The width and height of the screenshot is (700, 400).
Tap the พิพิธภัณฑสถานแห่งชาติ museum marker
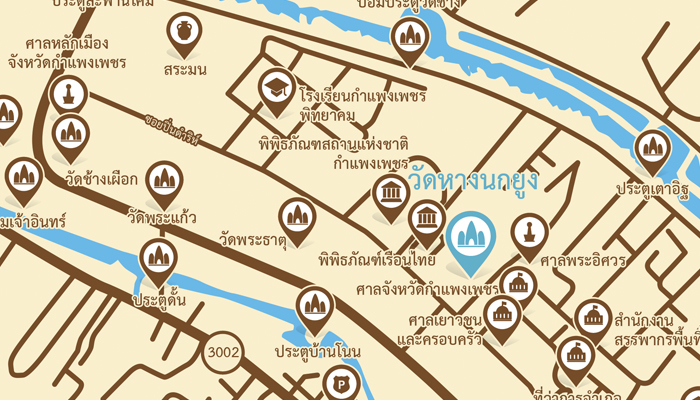coord(390,193)
